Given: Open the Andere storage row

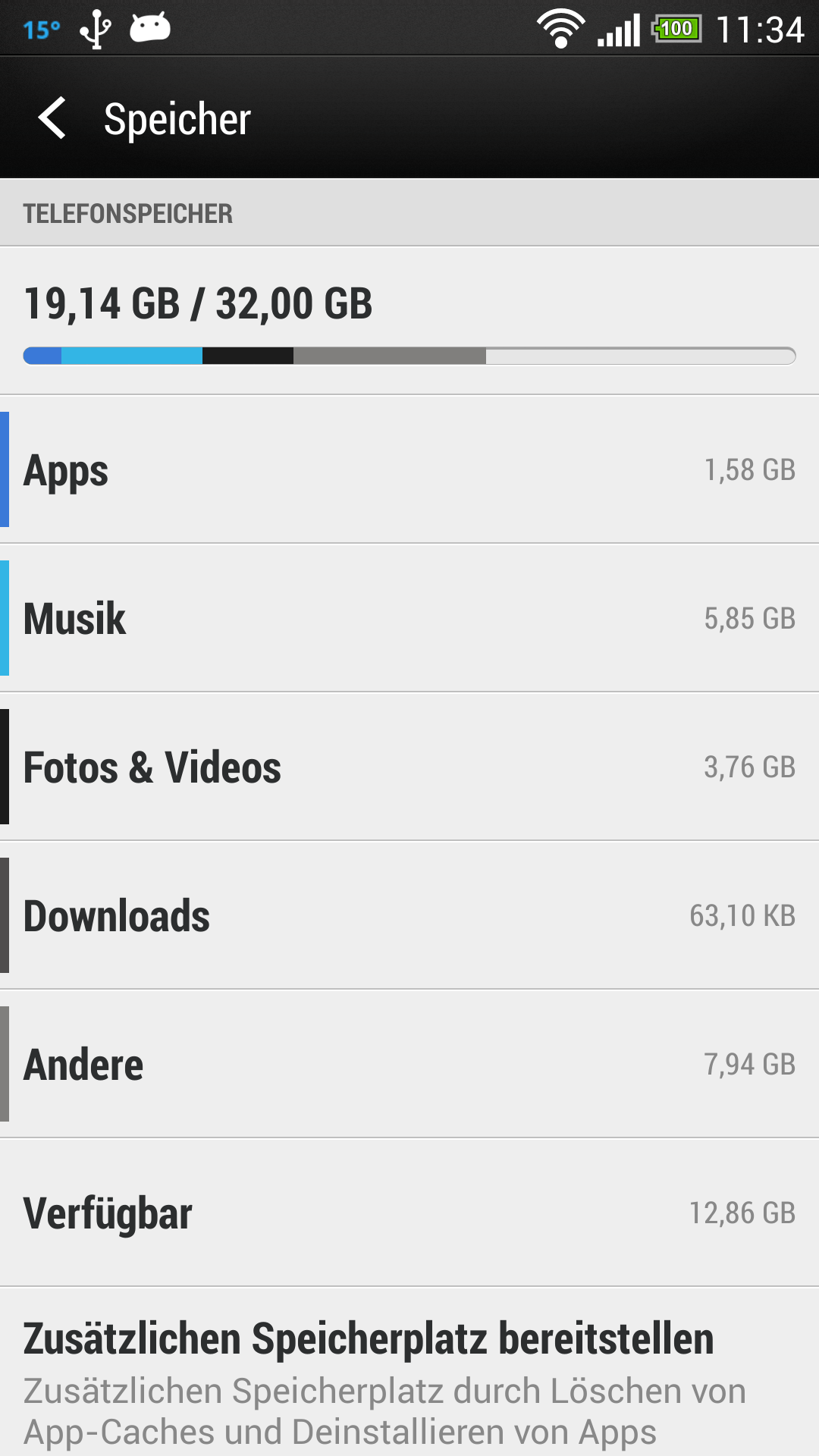Looking at the screenshot, I should [x=409, y=1064].
